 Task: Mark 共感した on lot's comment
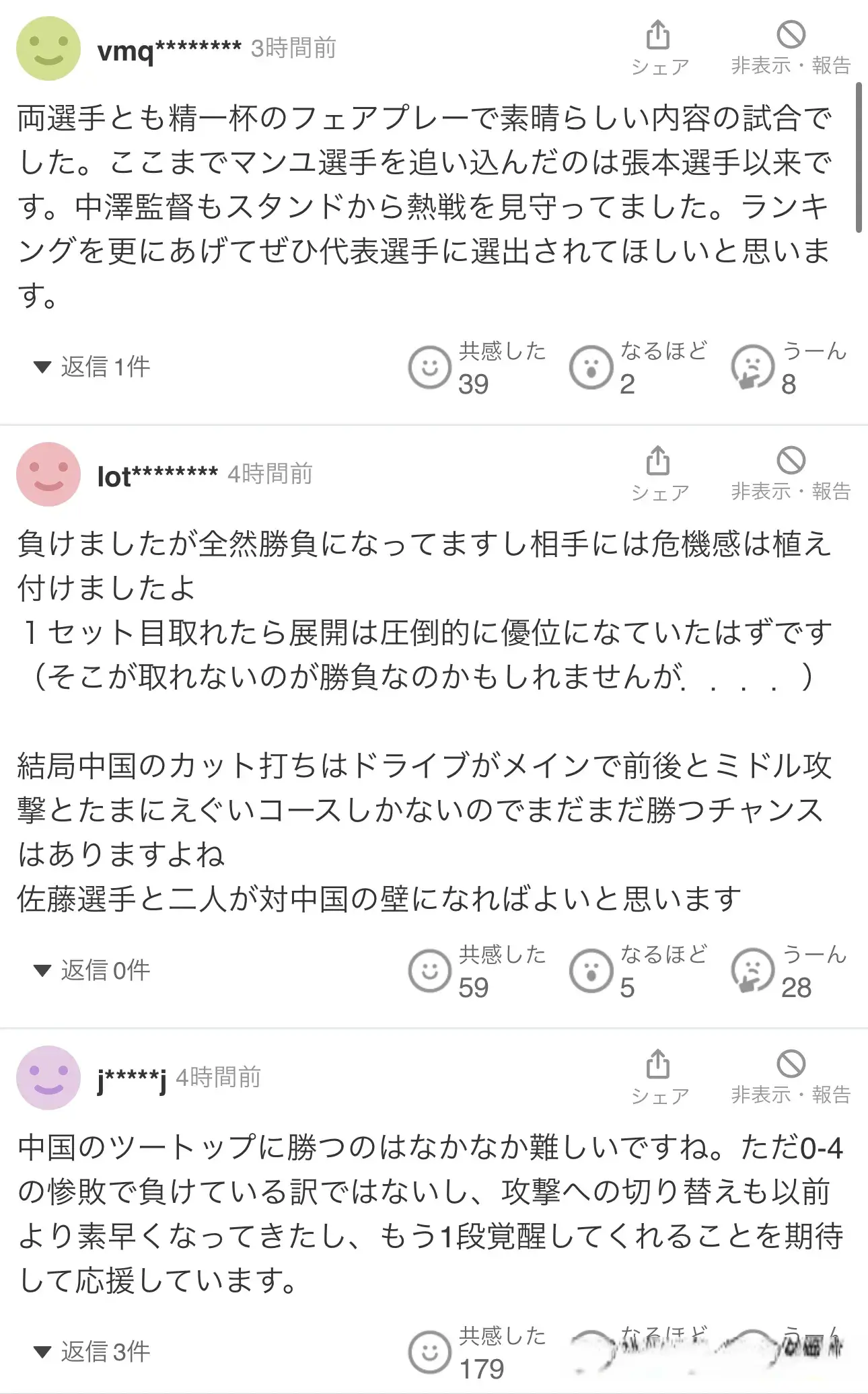(430, 971)
